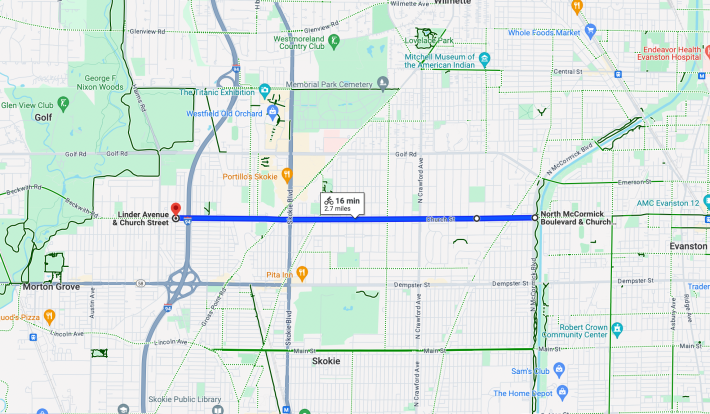Select The Home Depot marker
The image size is (710, 414).
pos(559,392)
